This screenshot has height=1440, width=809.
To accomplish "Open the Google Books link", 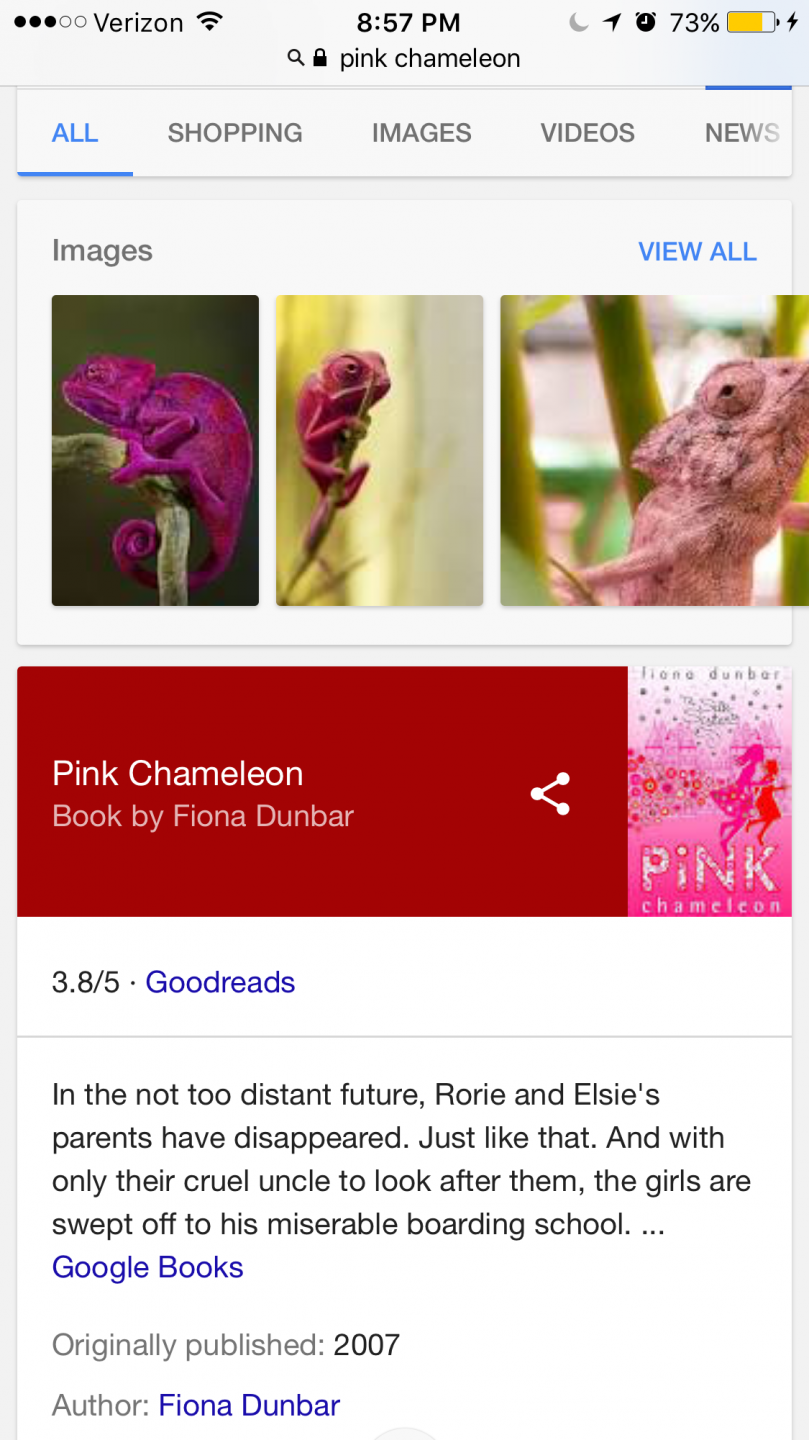I will (148, 1267).
